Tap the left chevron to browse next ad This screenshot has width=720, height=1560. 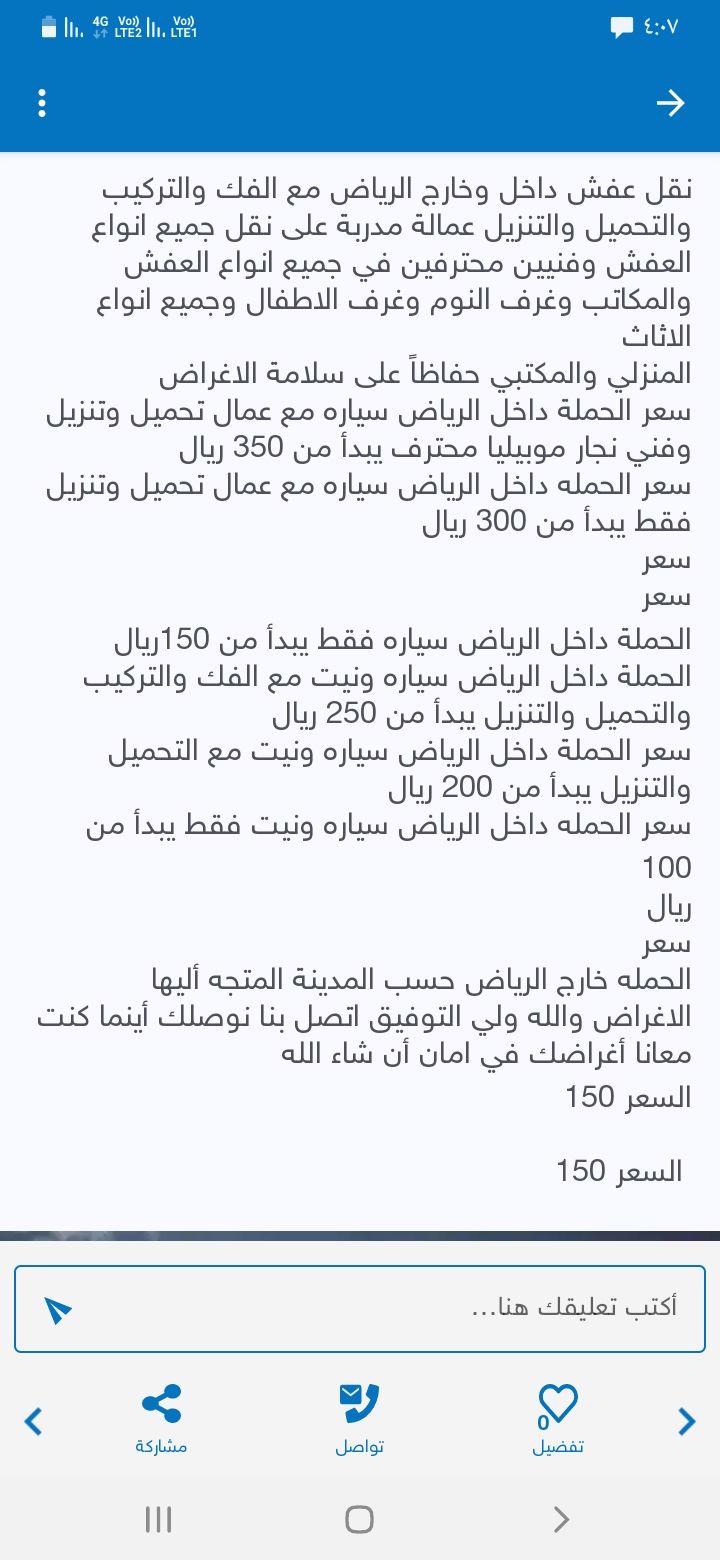coord(33,1420)
